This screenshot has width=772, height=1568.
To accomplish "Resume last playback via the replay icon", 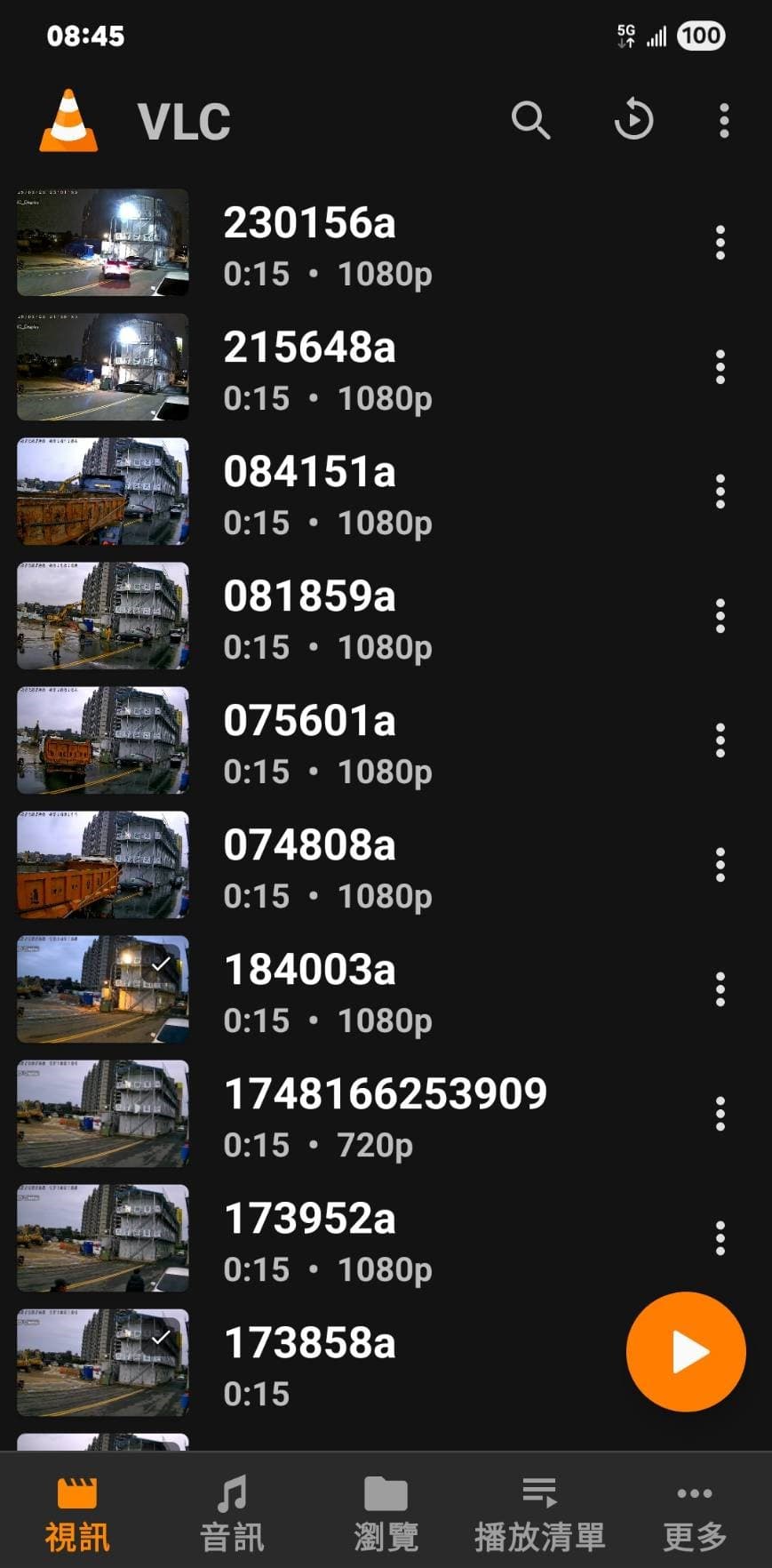I will (633, 120).
